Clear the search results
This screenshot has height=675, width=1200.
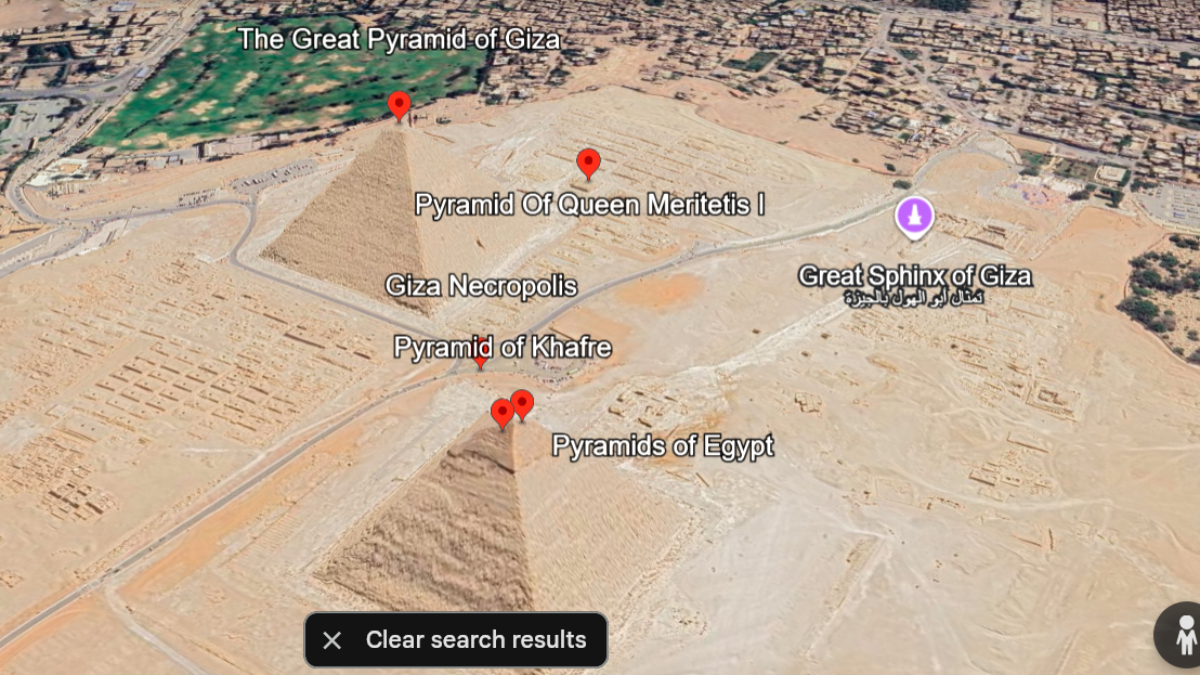456,640
